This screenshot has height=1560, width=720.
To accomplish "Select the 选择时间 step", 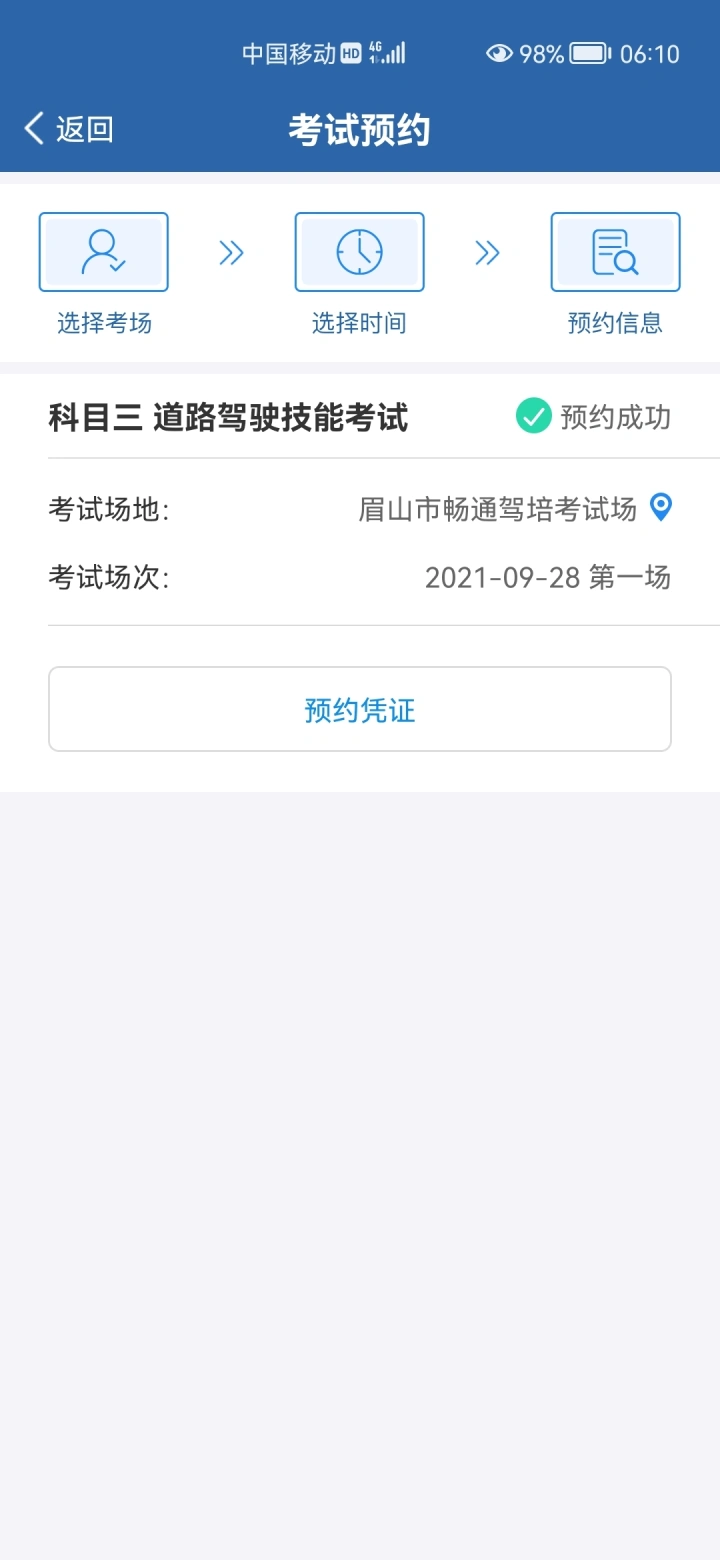I will click(x=359, y=273).
